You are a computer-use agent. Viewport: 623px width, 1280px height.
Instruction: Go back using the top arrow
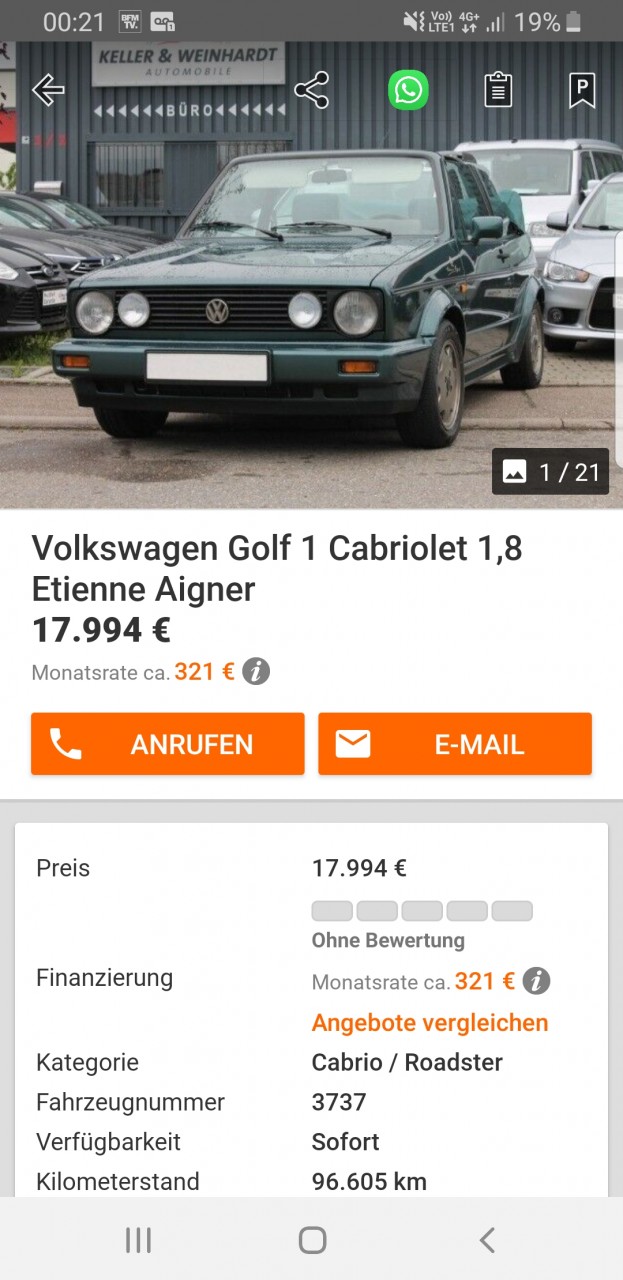[48, 90]
